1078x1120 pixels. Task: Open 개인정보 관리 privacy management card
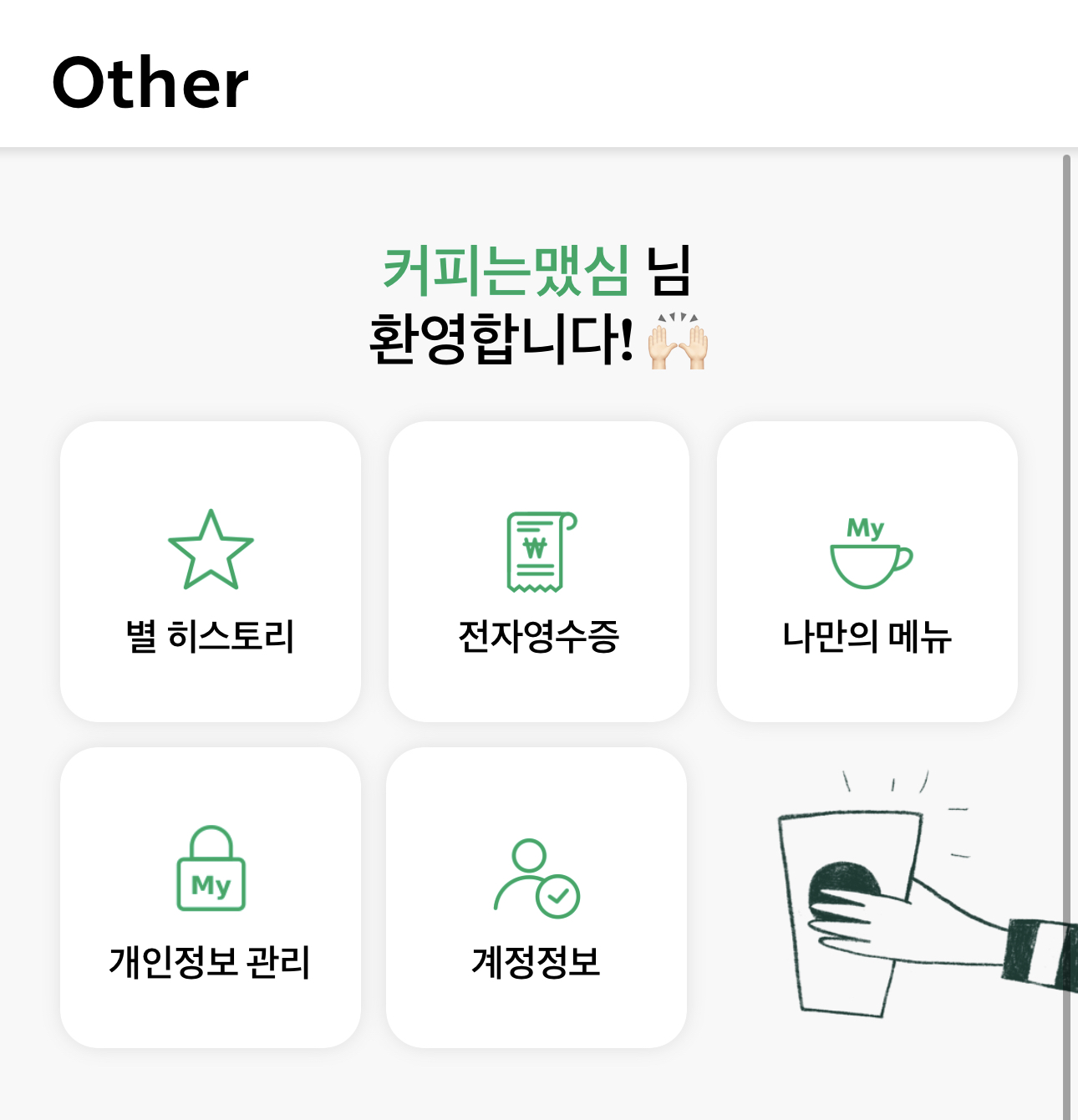click(211, 898)
